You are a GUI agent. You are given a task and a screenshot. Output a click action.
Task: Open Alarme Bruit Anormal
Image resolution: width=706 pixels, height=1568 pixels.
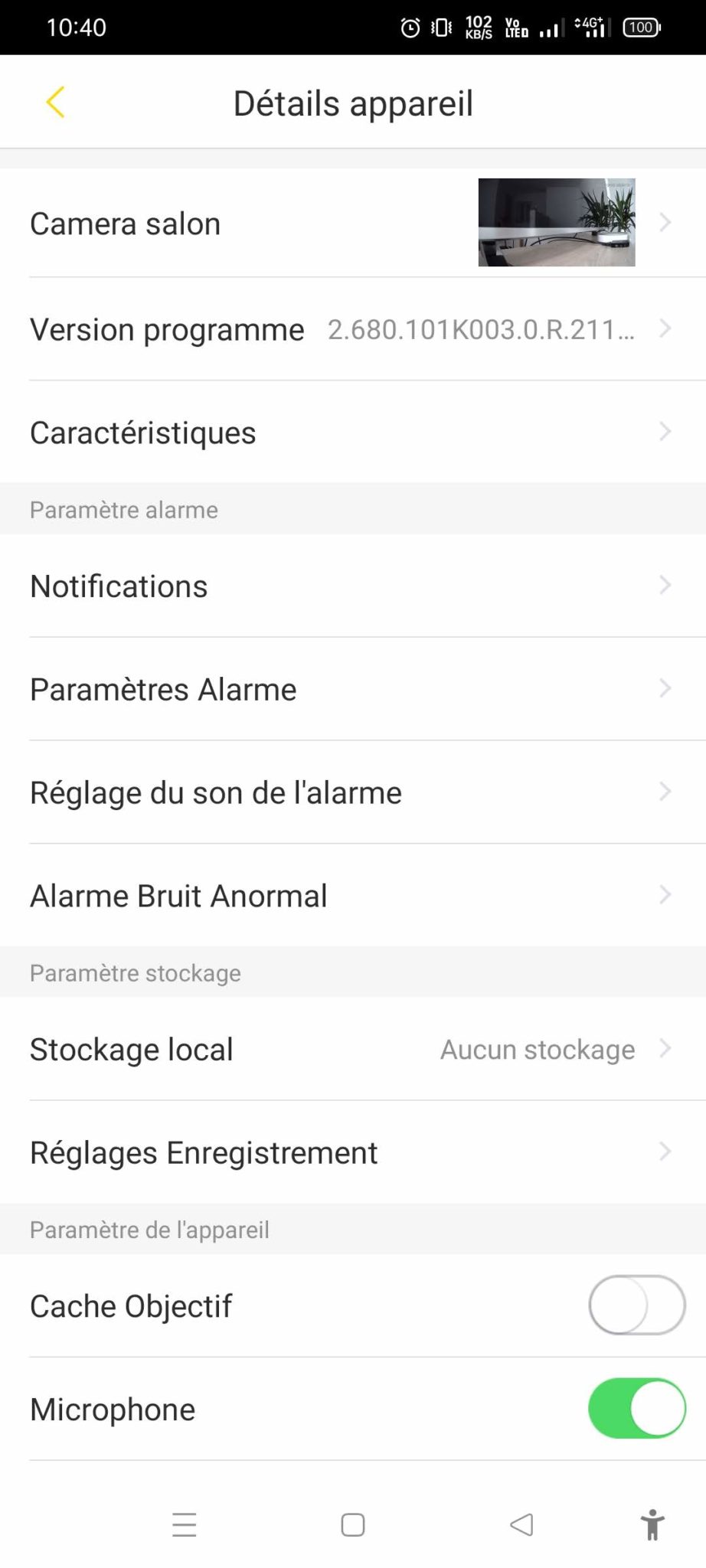pos(353,895)
